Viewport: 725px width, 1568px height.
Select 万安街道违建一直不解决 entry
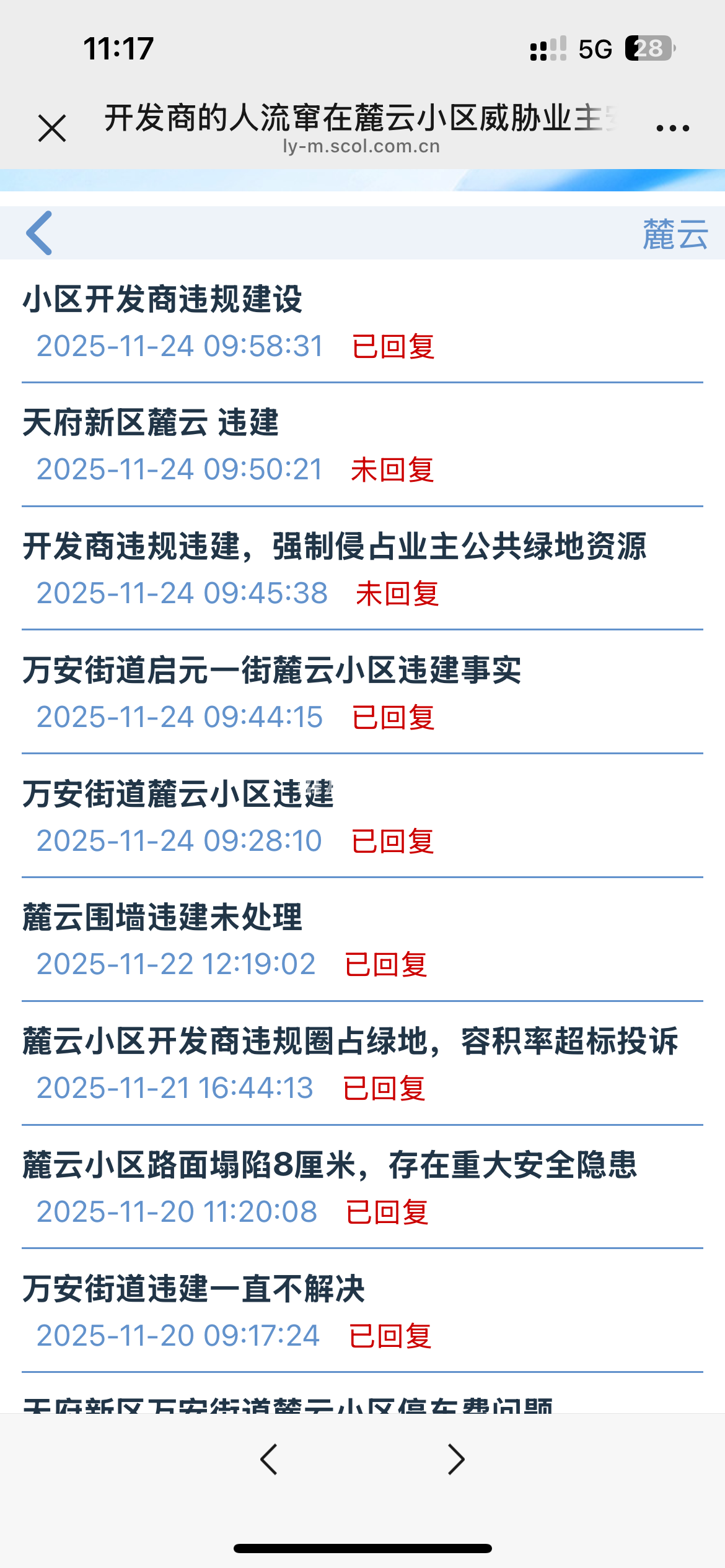click(194, 1289)
